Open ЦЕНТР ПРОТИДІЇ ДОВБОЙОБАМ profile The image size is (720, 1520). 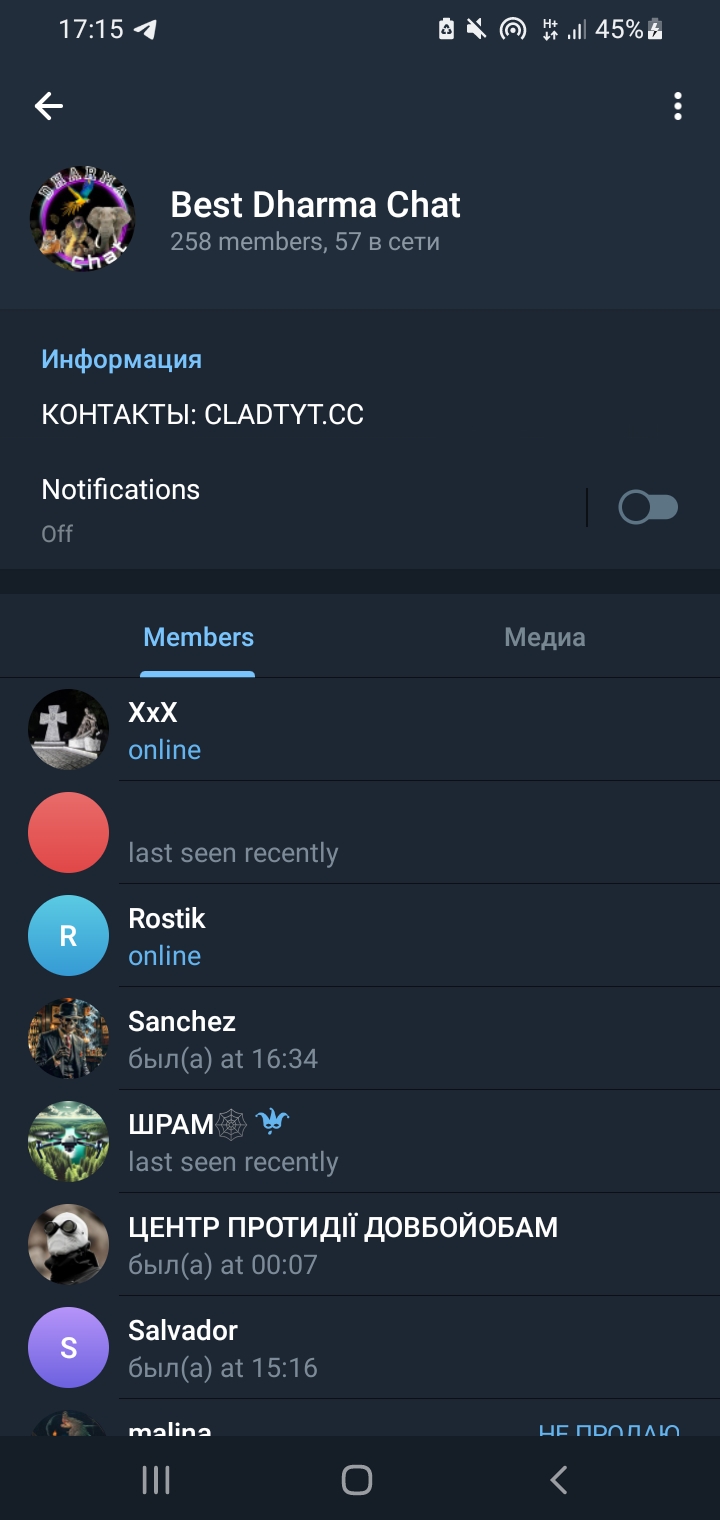tap(360, 1244)
